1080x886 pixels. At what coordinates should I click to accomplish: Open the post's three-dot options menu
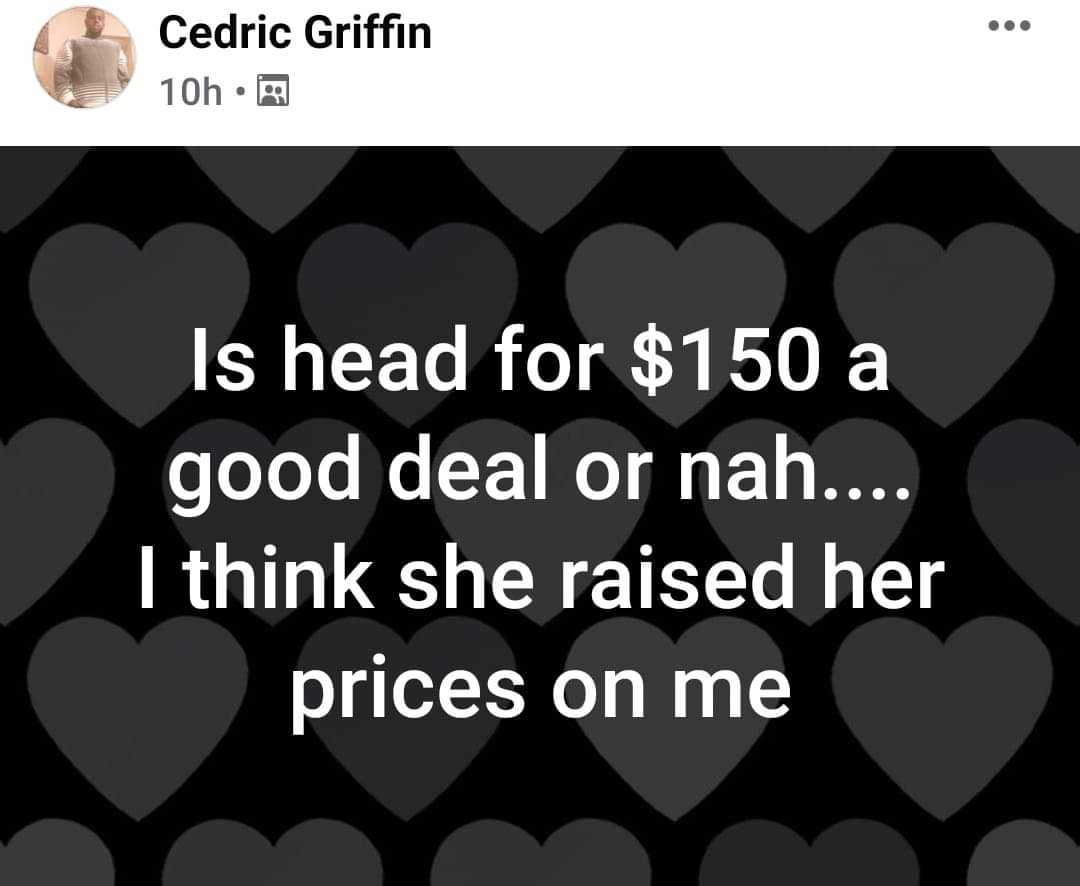1007,27
